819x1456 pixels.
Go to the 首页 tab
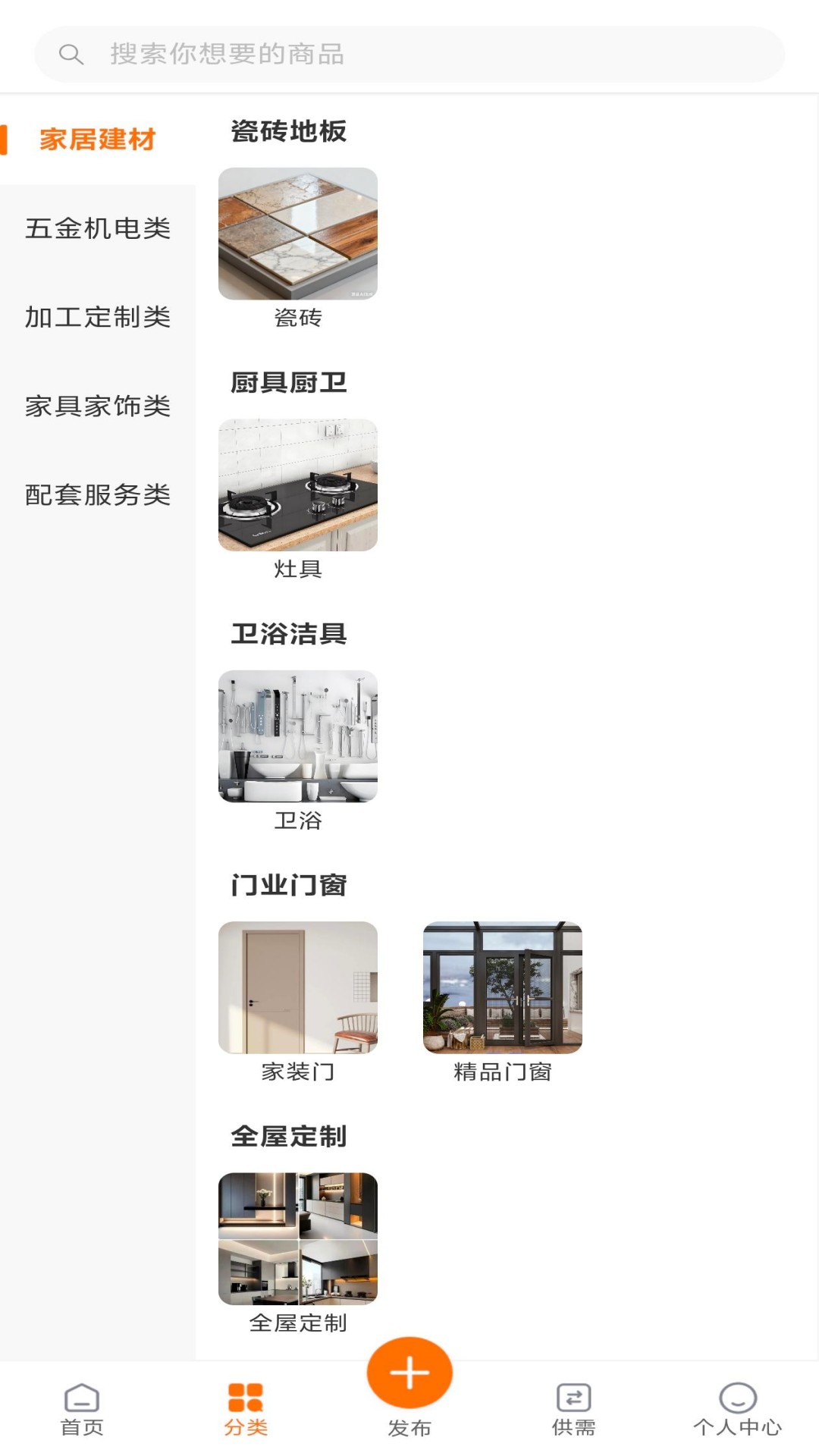point(82,1409)
